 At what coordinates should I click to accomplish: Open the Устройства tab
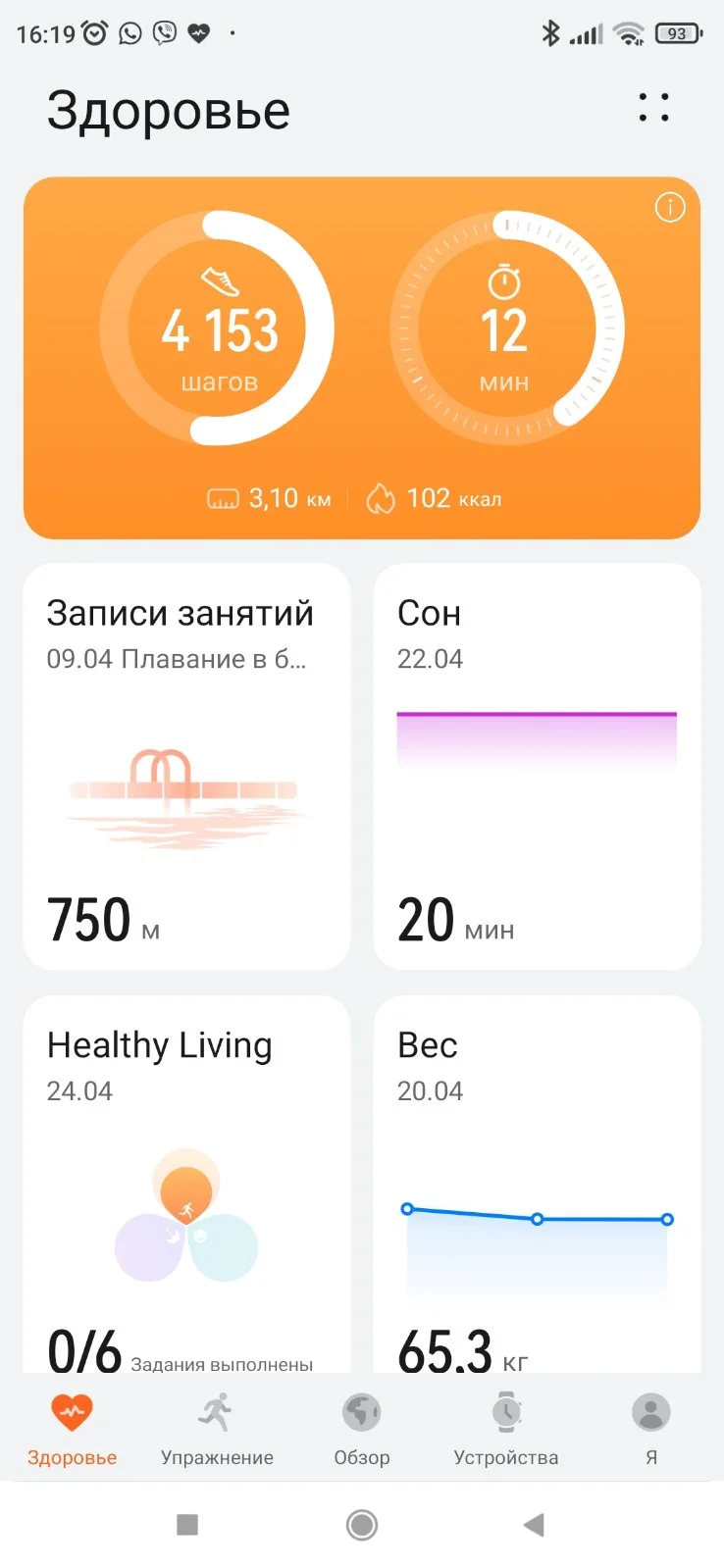506,1429
